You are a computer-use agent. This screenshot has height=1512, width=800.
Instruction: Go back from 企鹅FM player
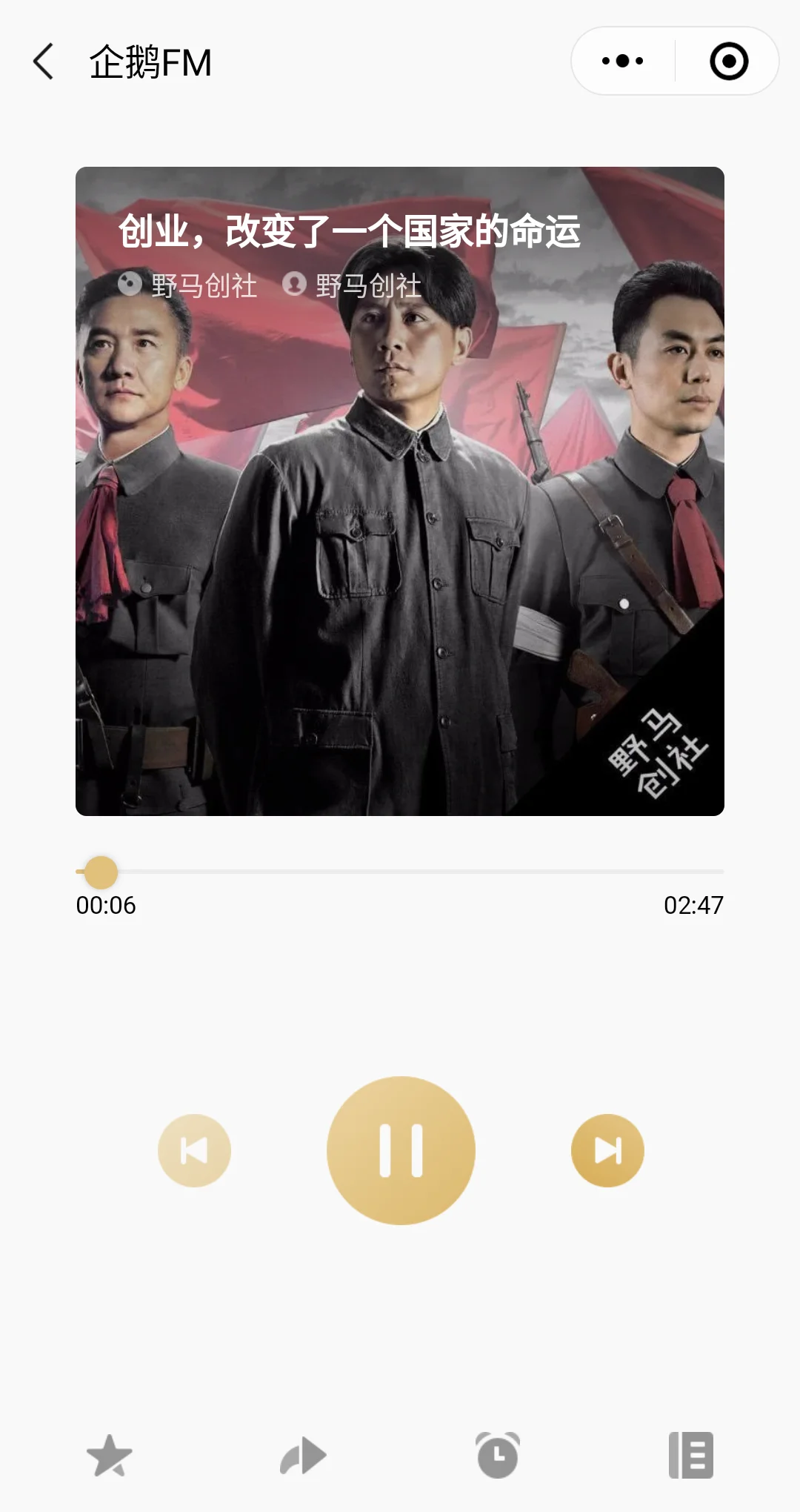pyautogui.click(x=44, y=62)
